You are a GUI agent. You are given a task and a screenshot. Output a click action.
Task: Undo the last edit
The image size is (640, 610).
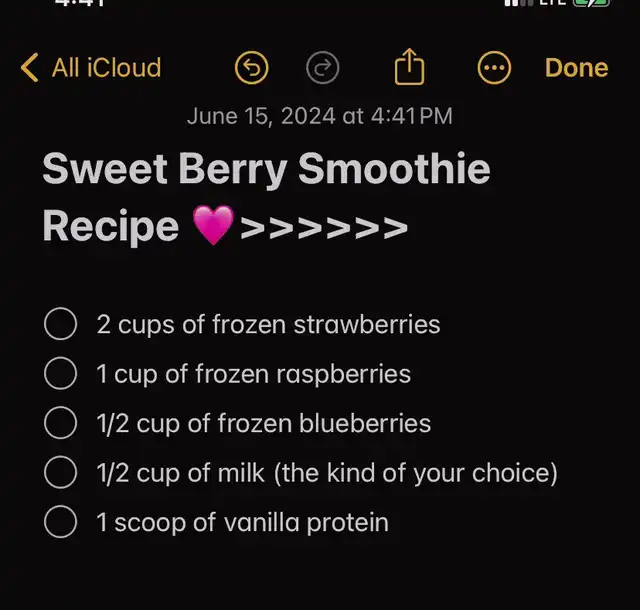pos(252,68)
